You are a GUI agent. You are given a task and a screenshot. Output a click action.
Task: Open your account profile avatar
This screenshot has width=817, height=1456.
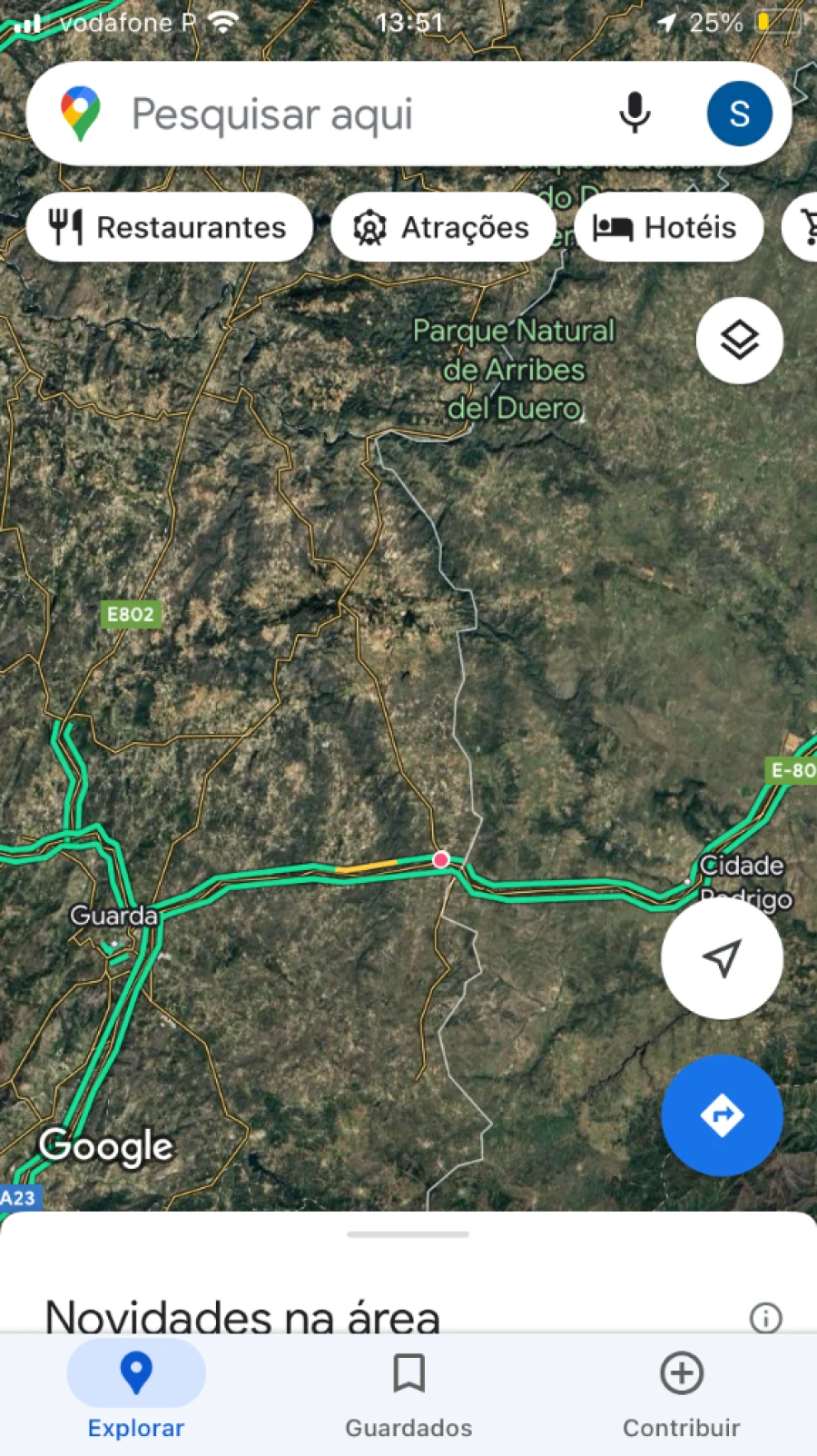click(x=739, y=114)
